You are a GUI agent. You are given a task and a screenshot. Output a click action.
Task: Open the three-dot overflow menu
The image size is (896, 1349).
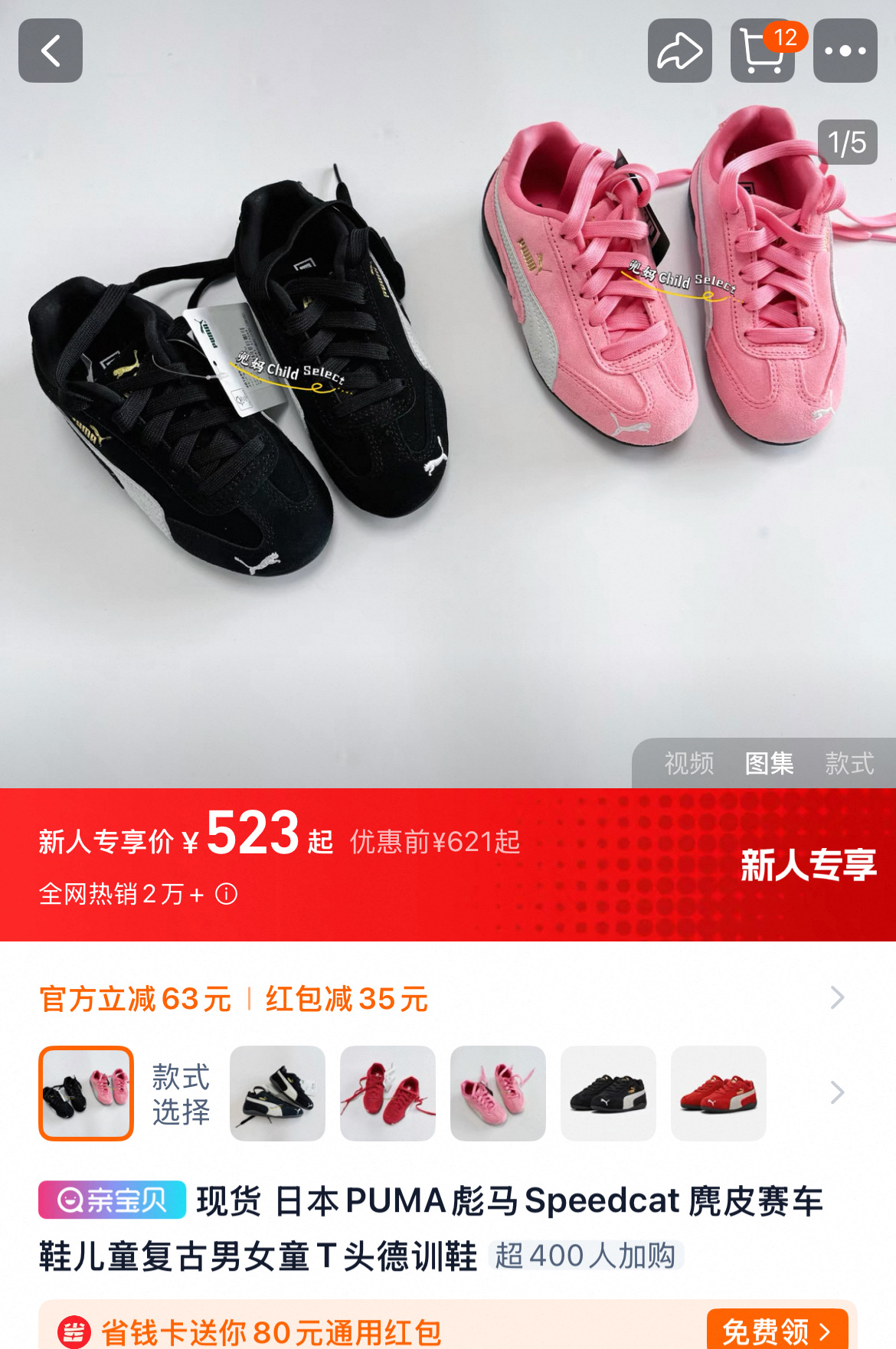tap(845, 51)
